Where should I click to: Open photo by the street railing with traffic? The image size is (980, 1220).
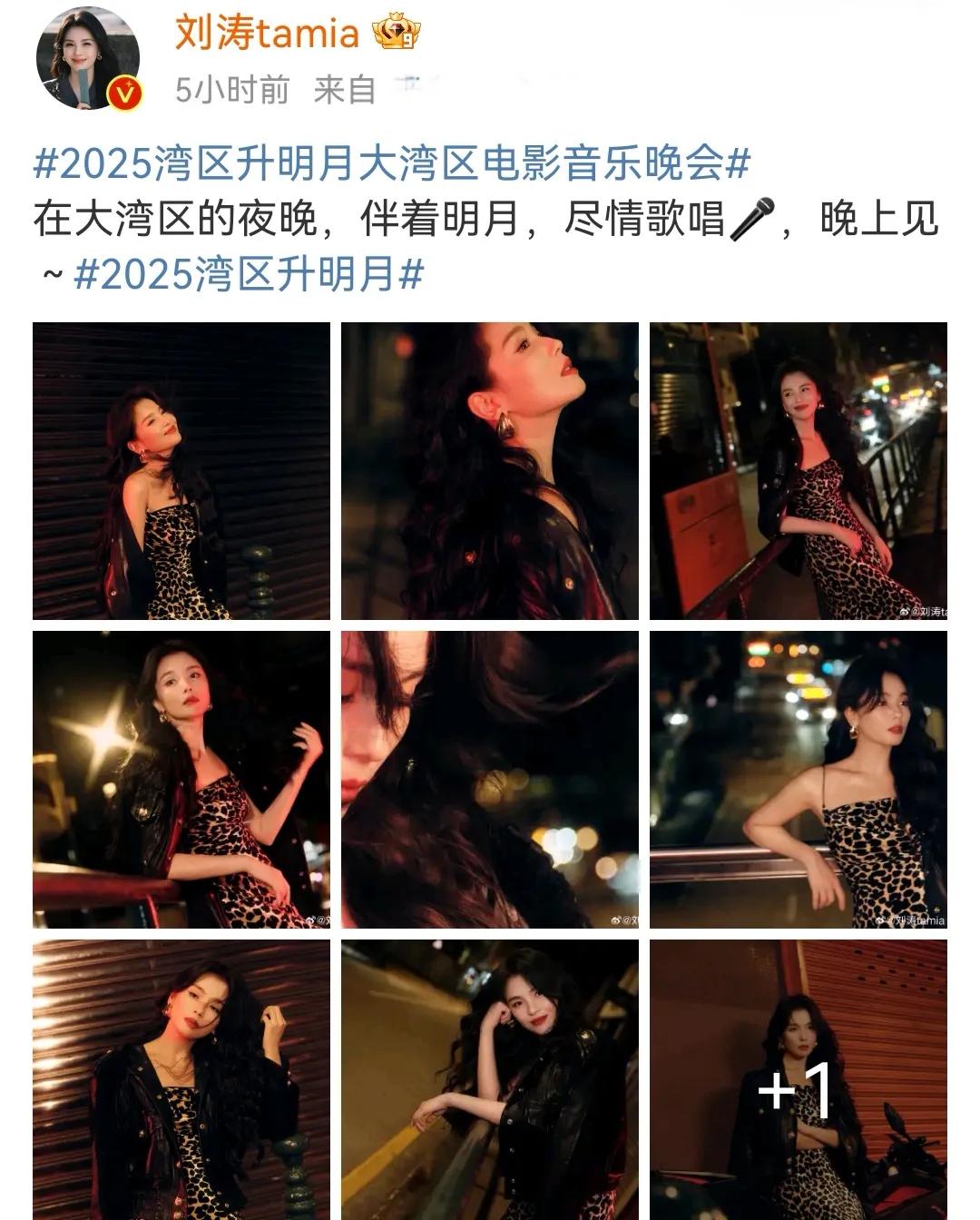tap(798, 470)
